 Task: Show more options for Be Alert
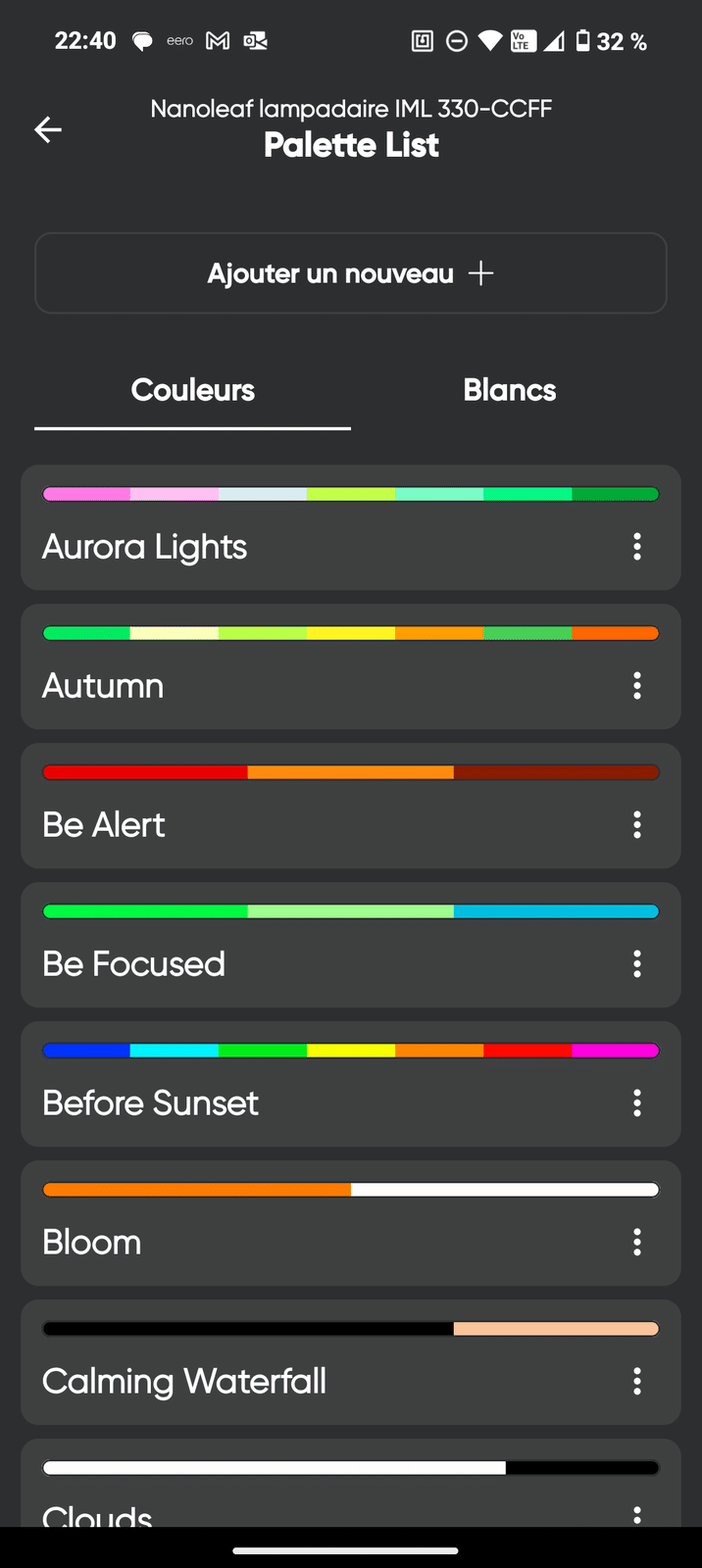(x=637, y=825)
